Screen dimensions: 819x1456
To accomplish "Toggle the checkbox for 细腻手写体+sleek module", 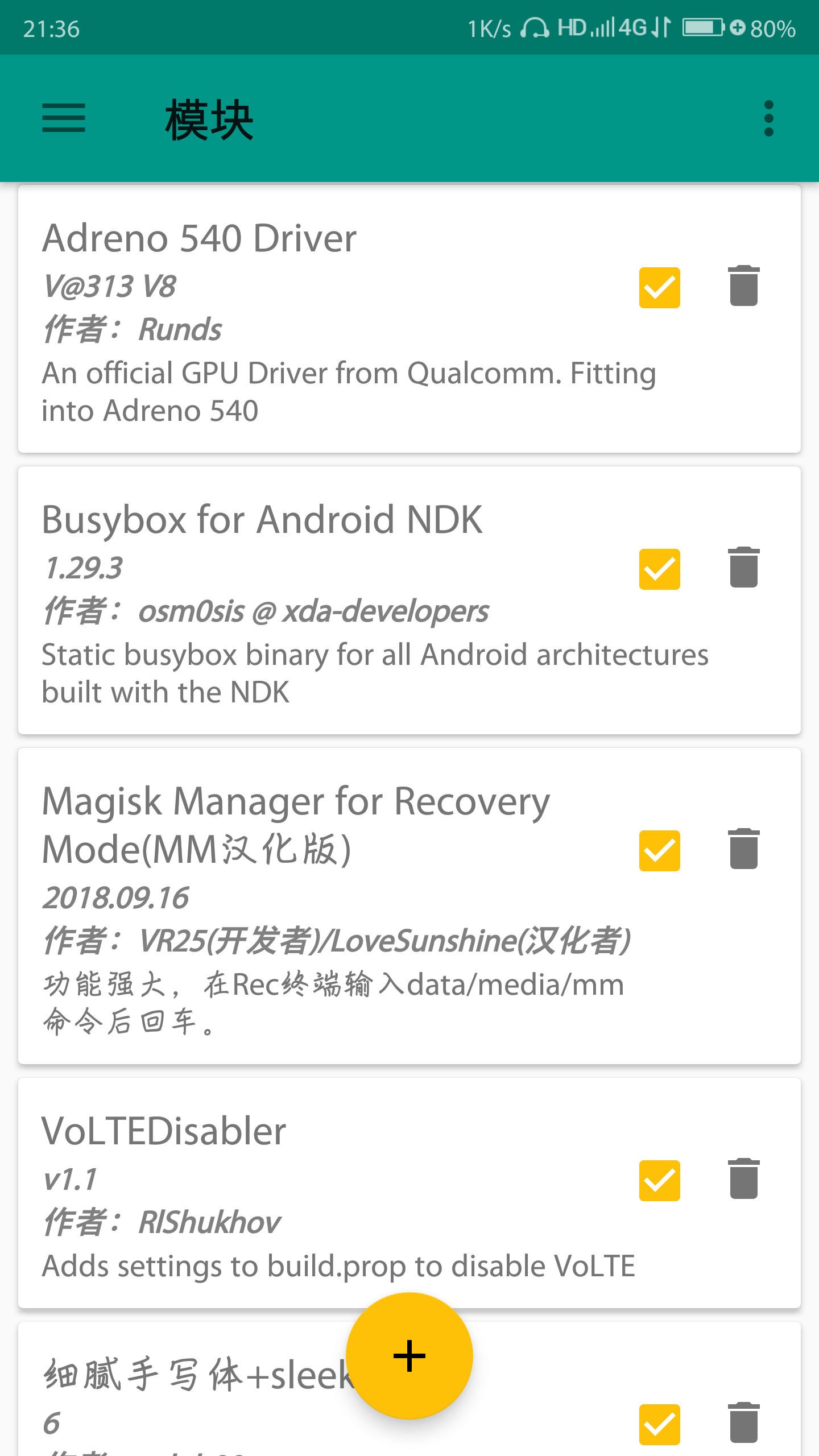I will tap(660, 1425).
